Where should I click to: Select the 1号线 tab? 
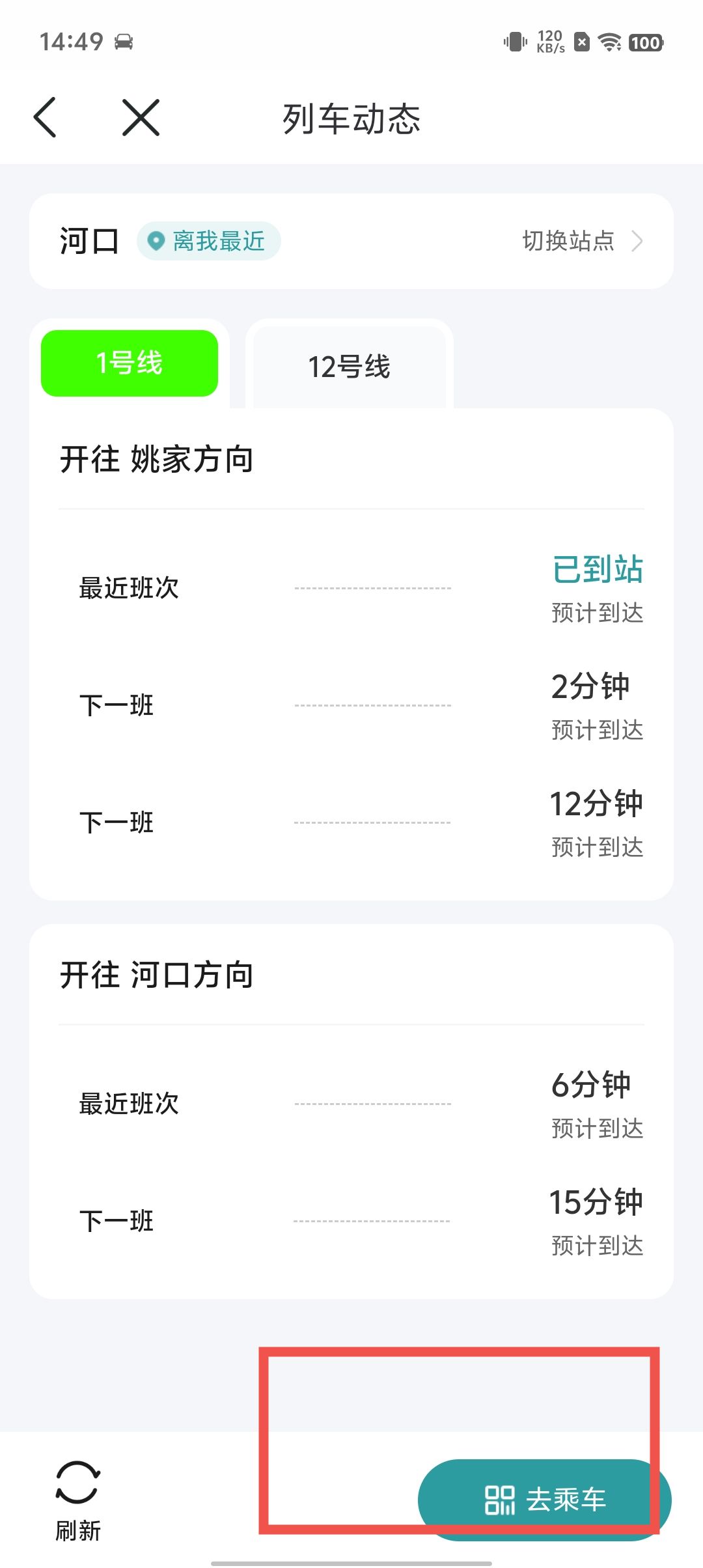coord(130,363)
